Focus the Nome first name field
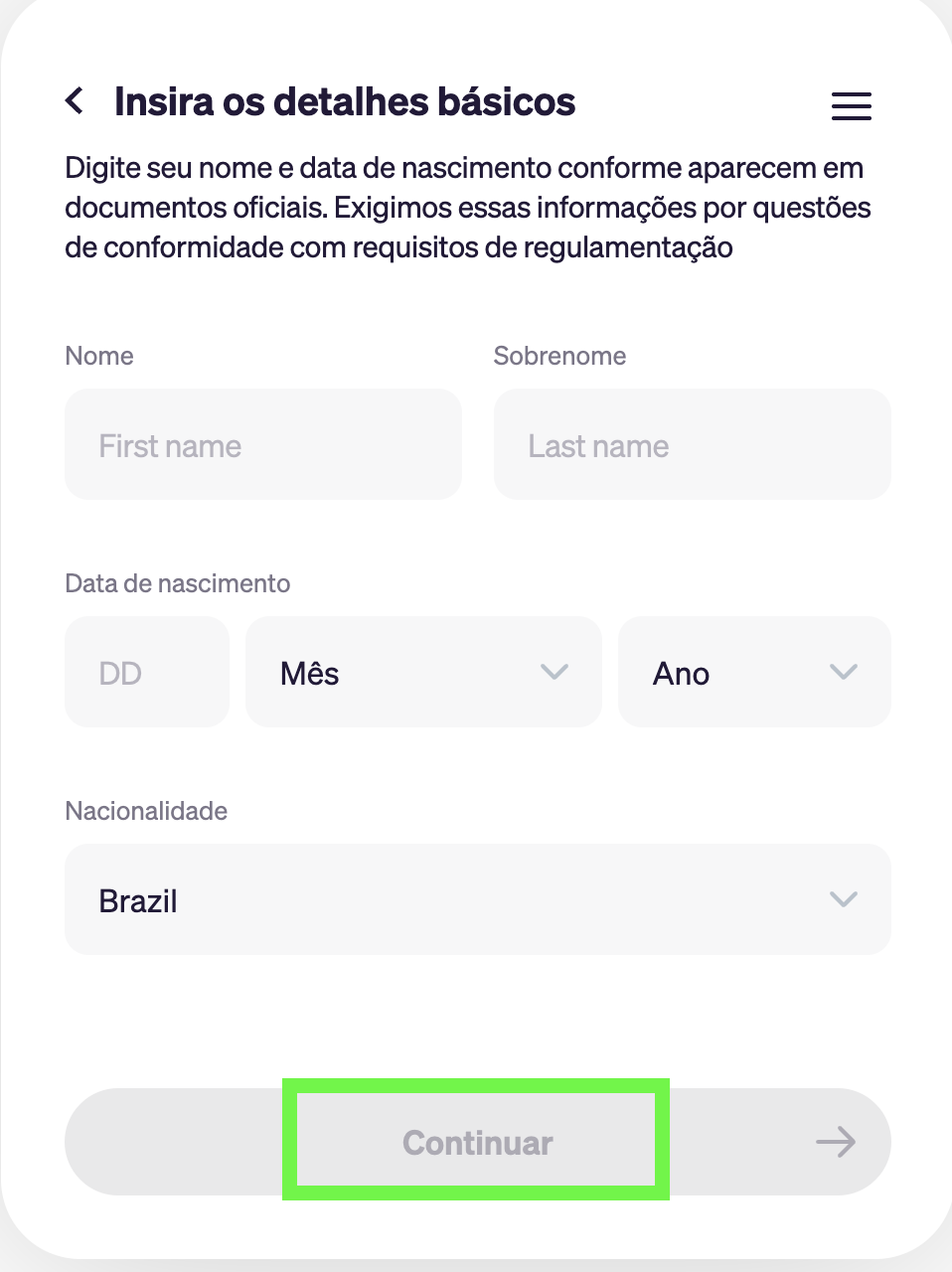 coord(263,444)
